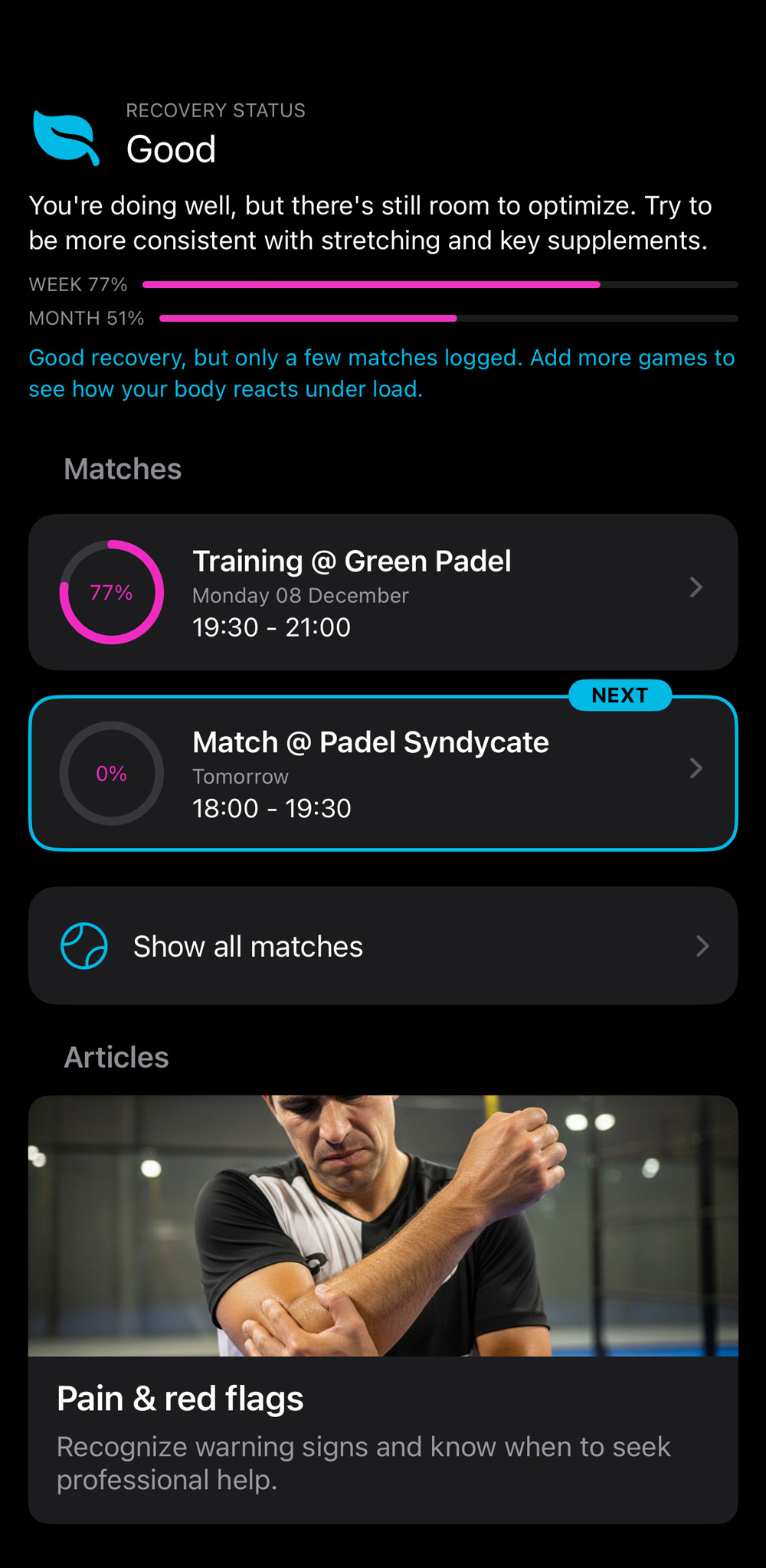This screenshot has width=766, height=1568.
Task: Click the blue leaf recovery status icon
Action: (x=66, y=138)
